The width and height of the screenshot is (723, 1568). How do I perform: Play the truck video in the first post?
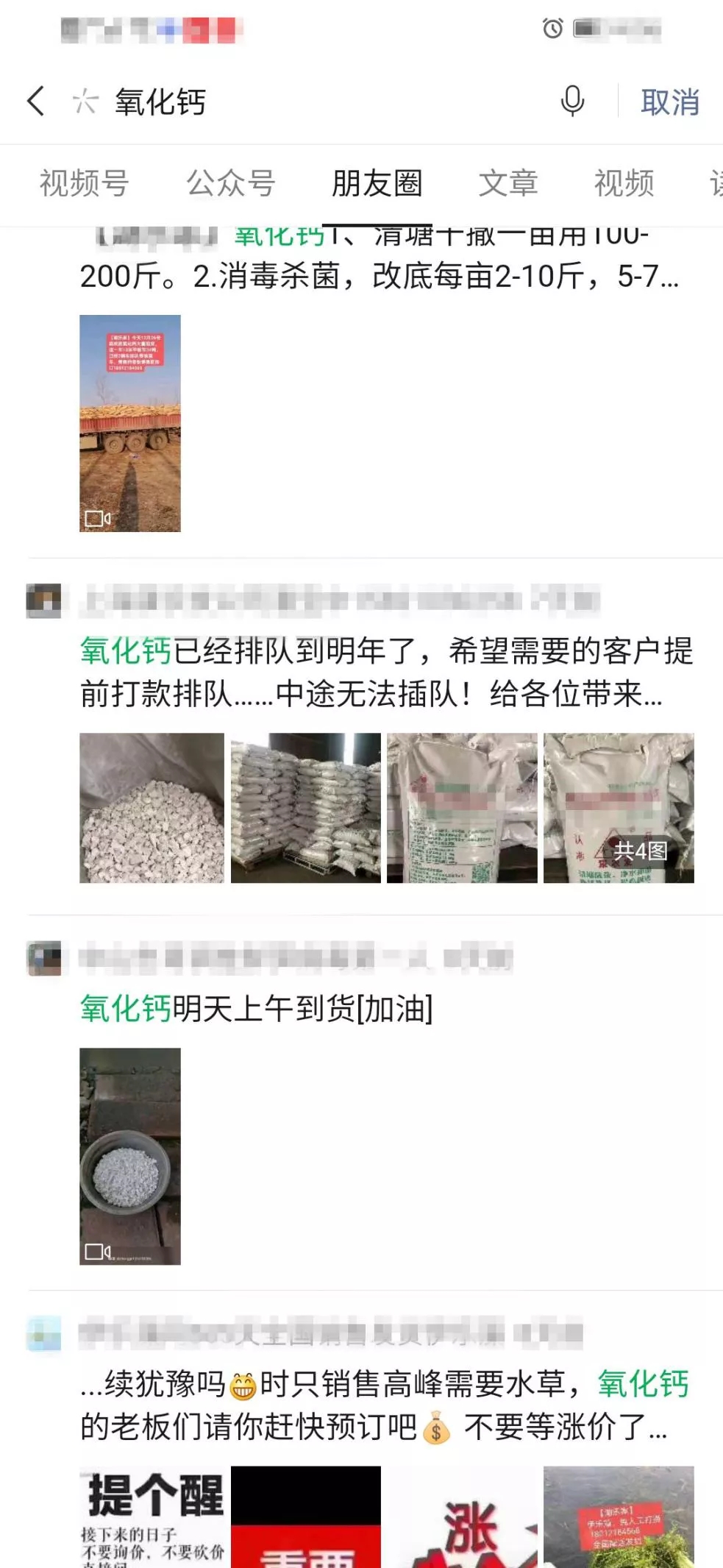(130, 423)
